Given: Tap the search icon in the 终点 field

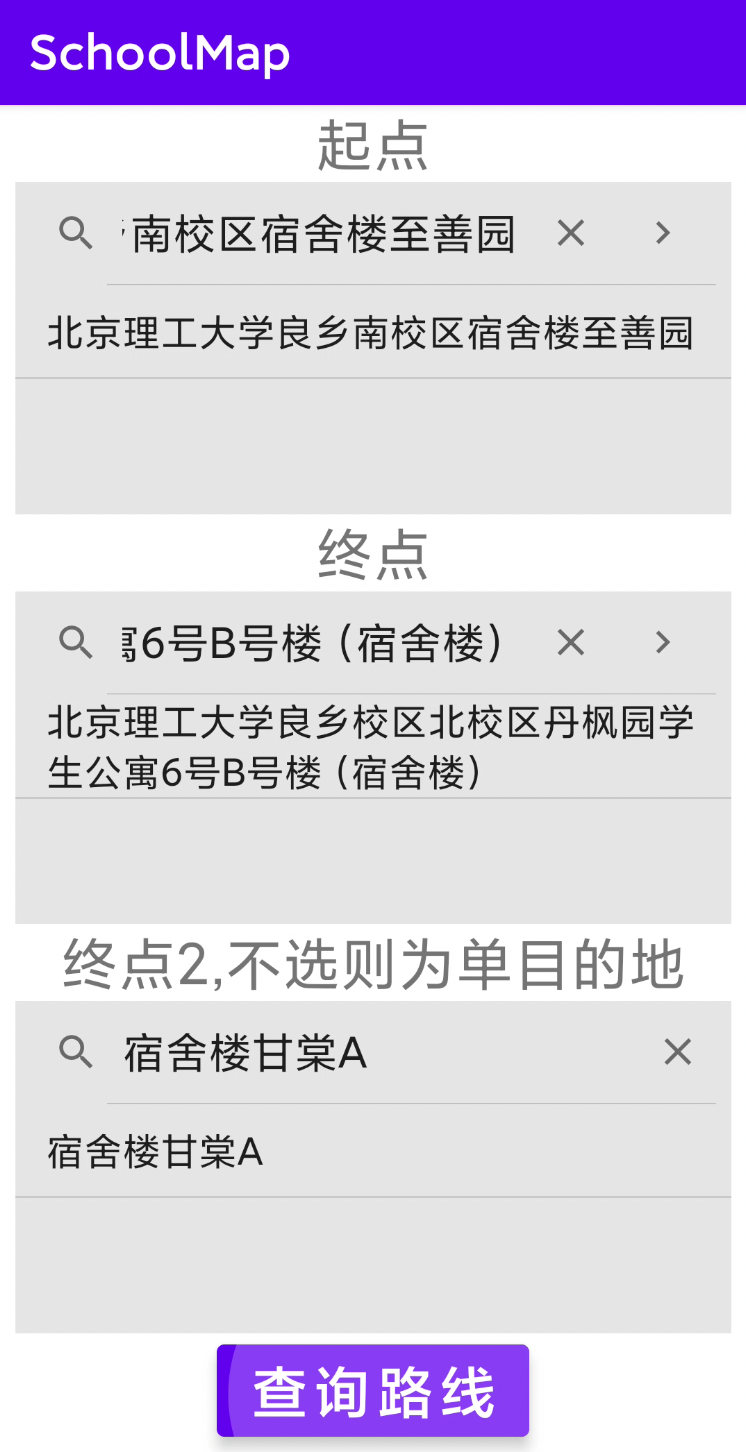Looking at the screenshot, I should click(x=77, y=642).
